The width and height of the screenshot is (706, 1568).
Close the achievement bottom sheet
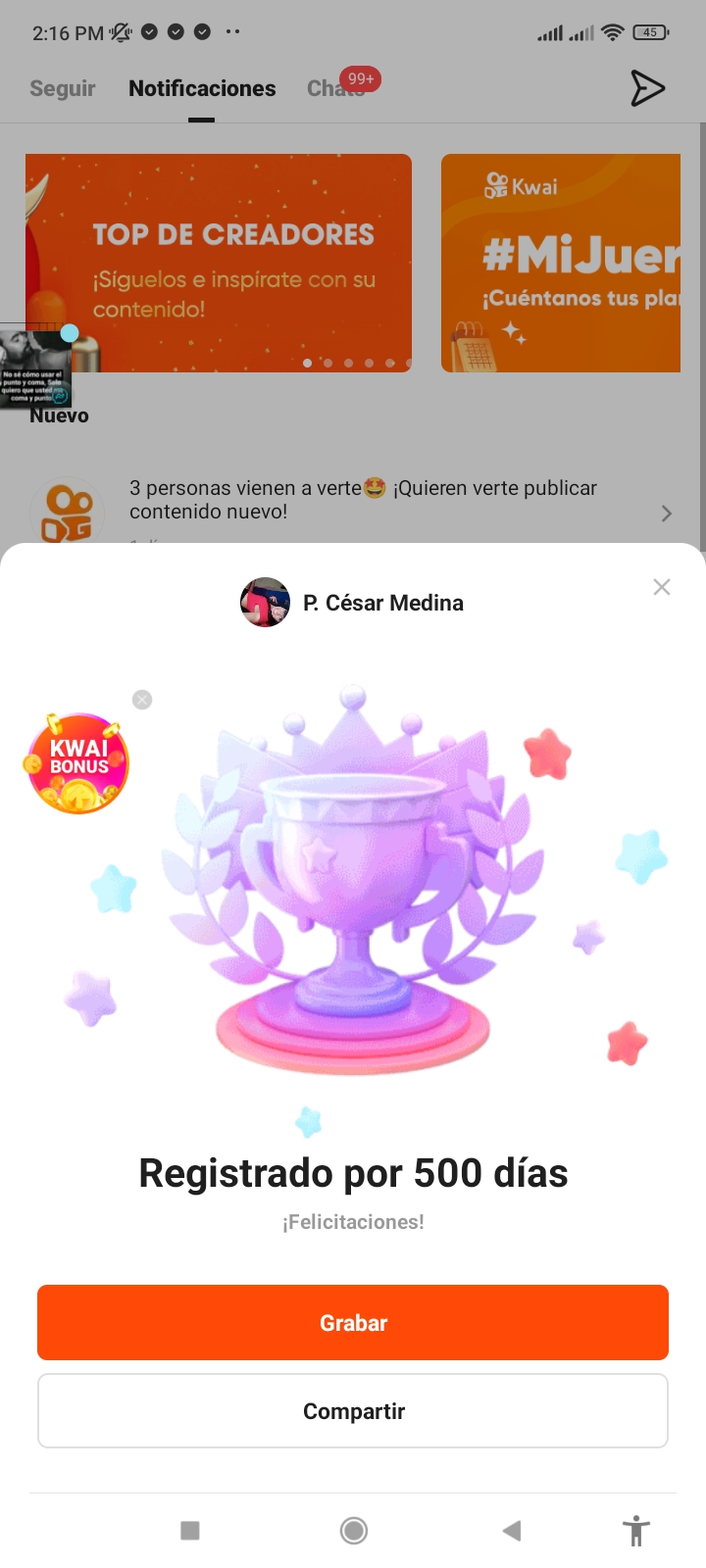[x=662, y=587]
